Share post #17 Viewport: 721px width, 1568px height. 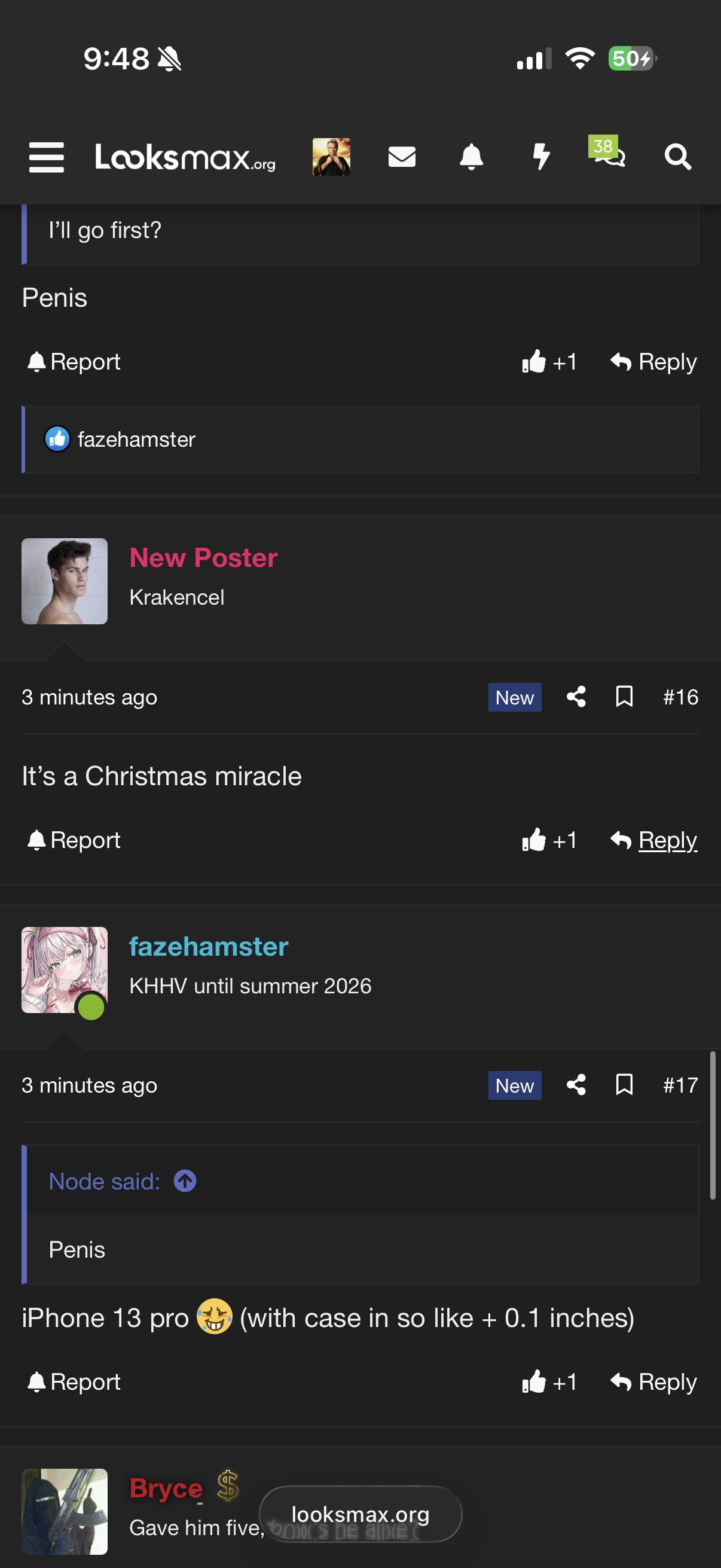coord(576,1085)
